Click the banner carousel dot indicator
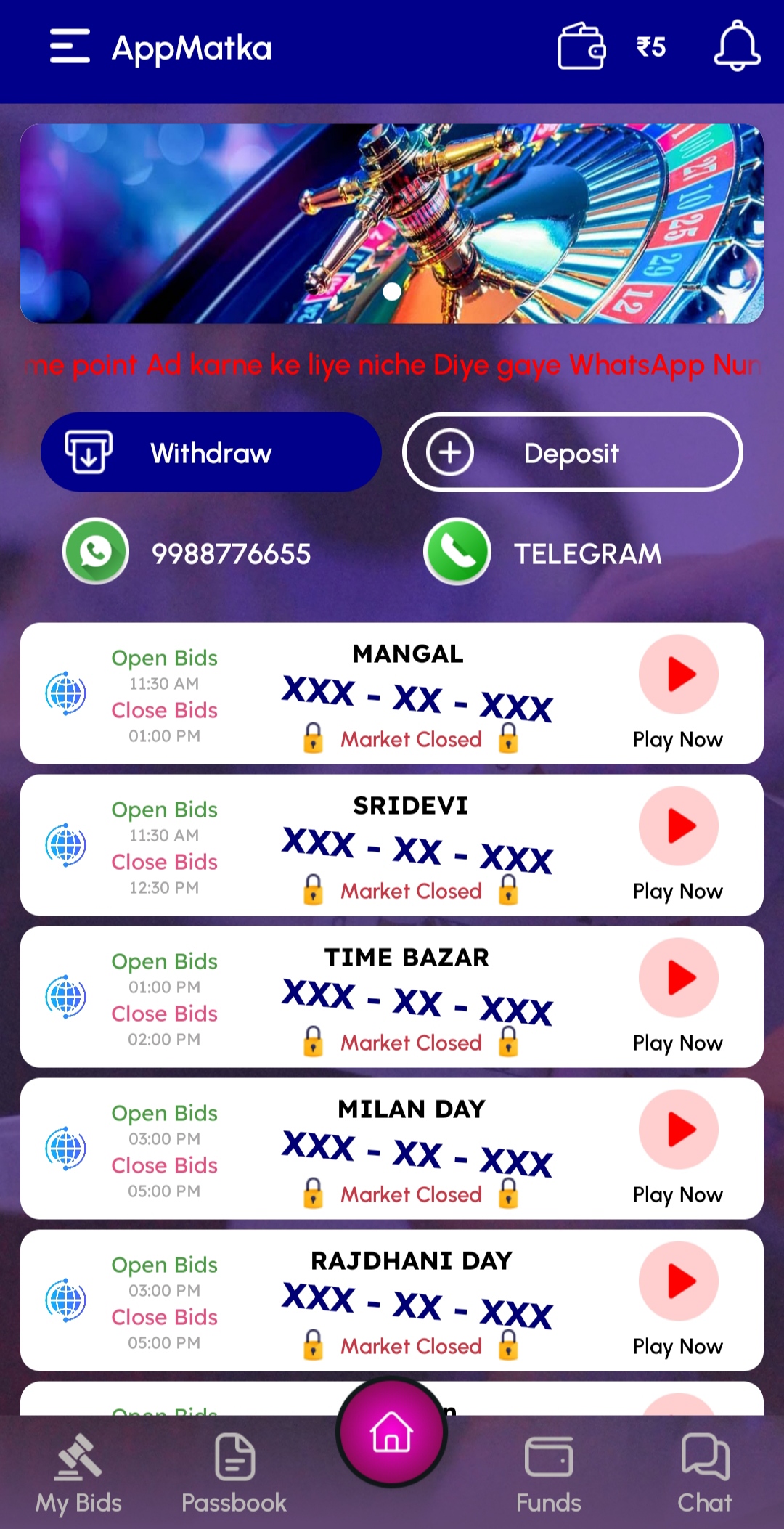 (393, 291)
